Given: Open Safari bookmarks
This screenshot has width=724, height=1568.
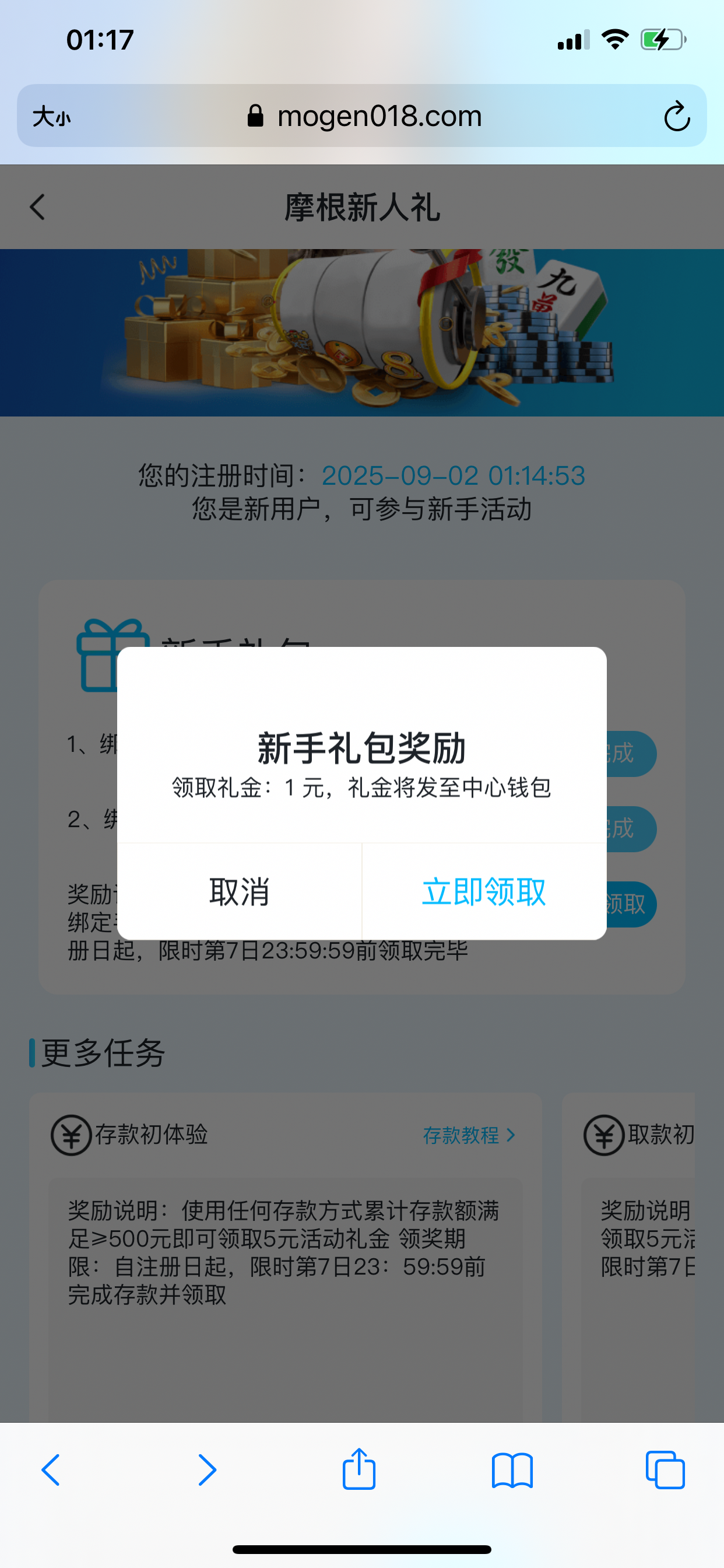Looking at the screenshot, I should pyautogui.click(x=512, y=1471).
